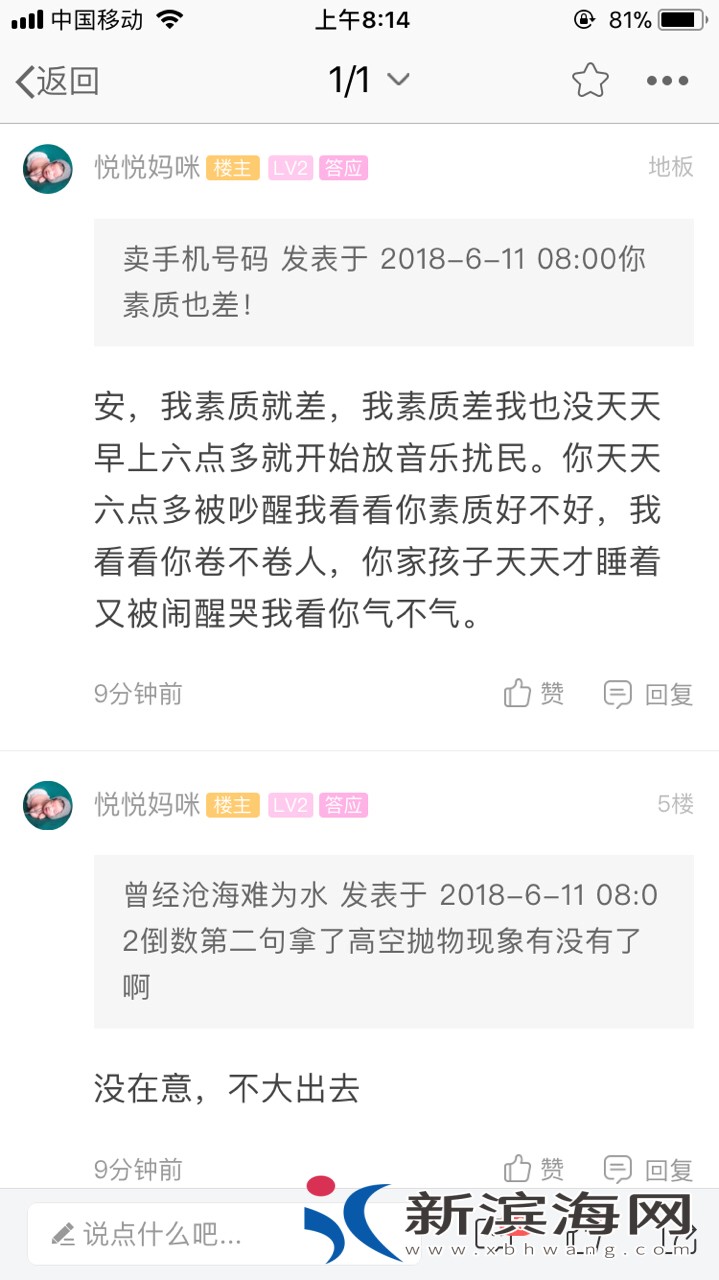The width and height of the screenshot is (719, 1280).
Task: Go back using the 返回 button
Action: click(58, 81)
